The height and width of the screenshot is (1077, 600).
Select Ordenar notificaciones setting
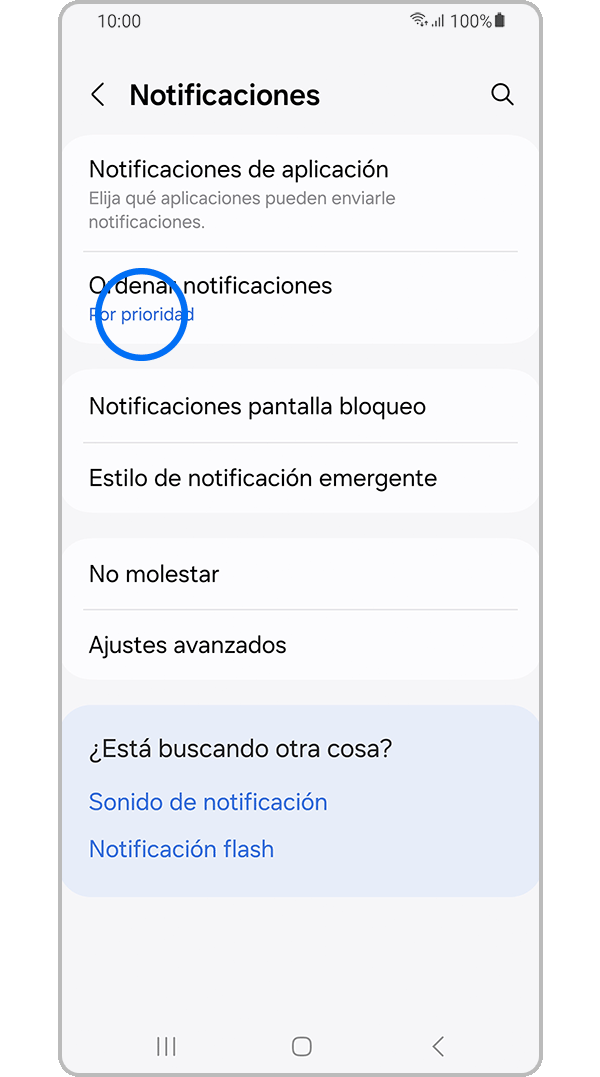tap(300, 298)
